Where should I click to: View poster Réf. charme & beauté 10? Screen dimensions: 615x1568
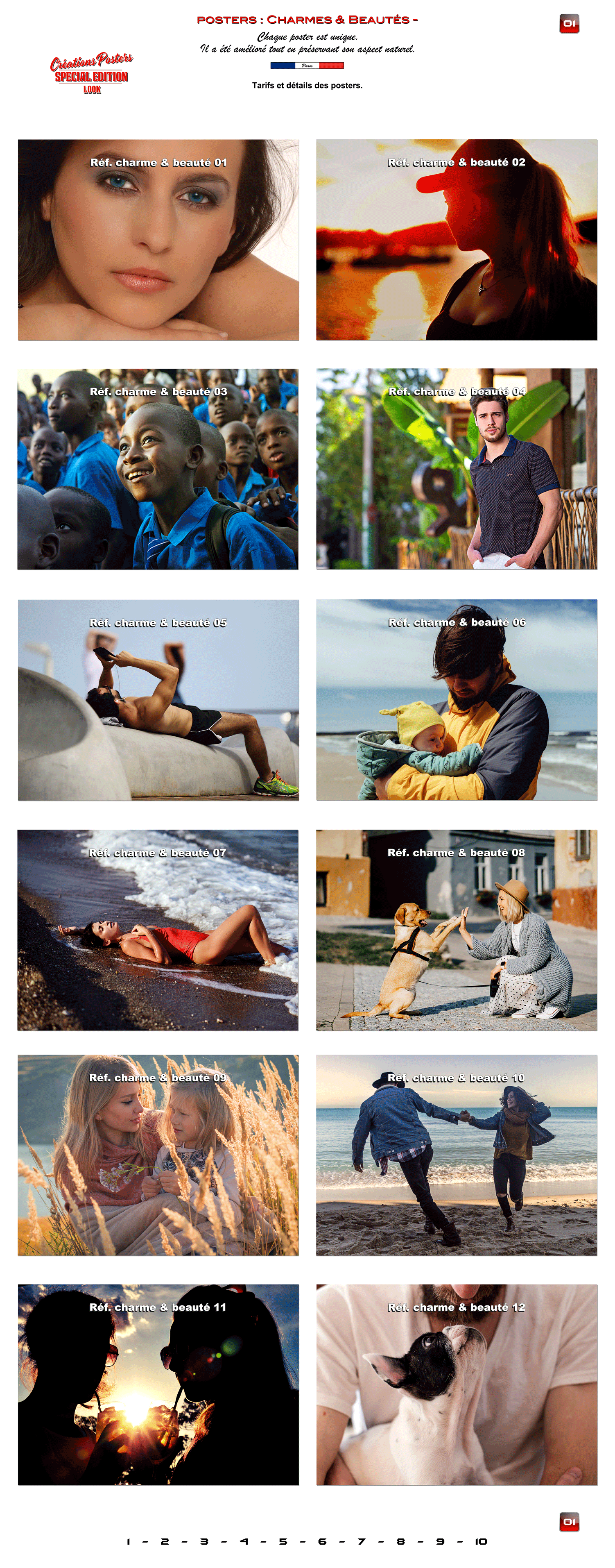coord(456,1155)
